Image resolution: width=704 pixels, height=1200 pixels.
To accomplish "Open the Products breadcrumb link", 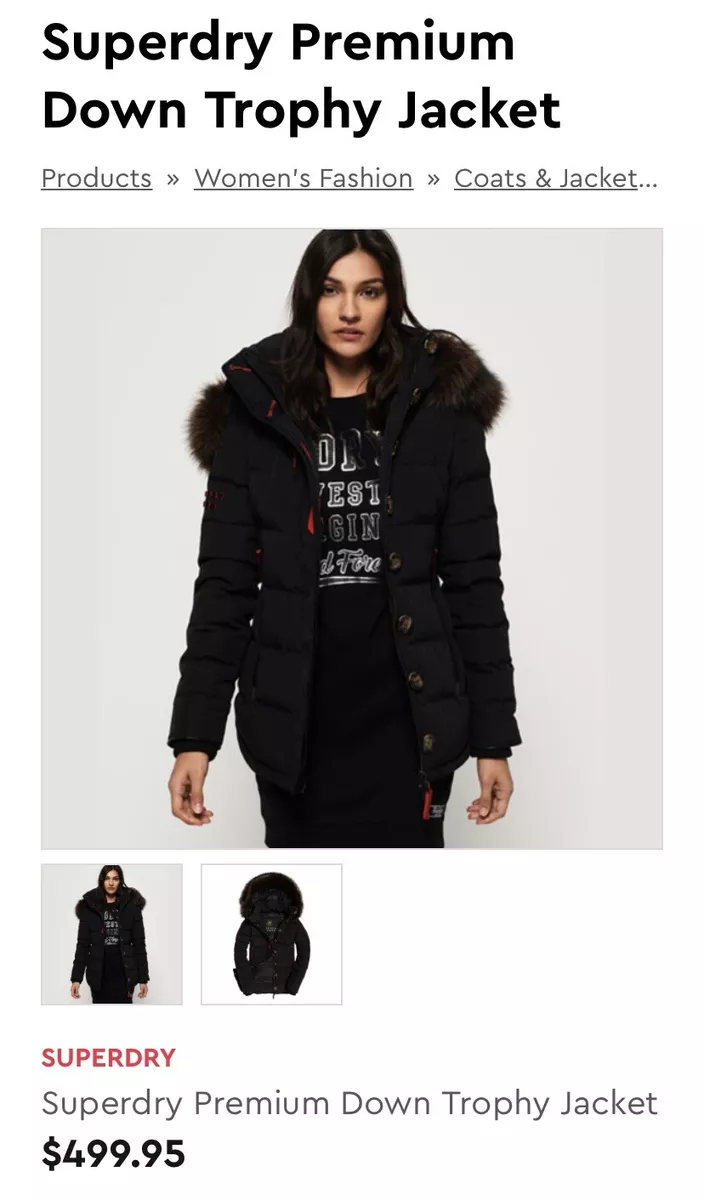I will click(96, 178).
